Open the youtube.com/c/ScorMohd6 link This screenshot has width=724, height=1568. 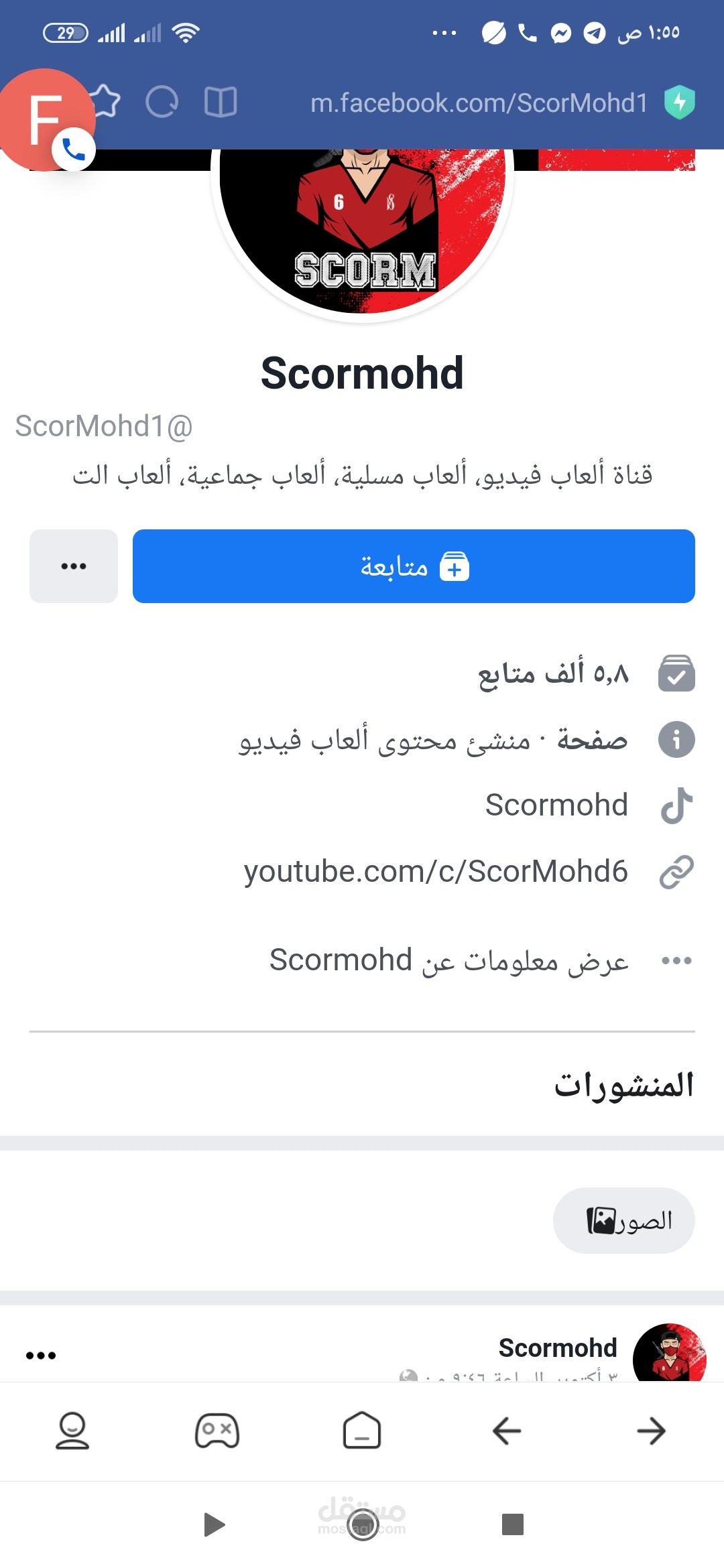pos(436,872)
